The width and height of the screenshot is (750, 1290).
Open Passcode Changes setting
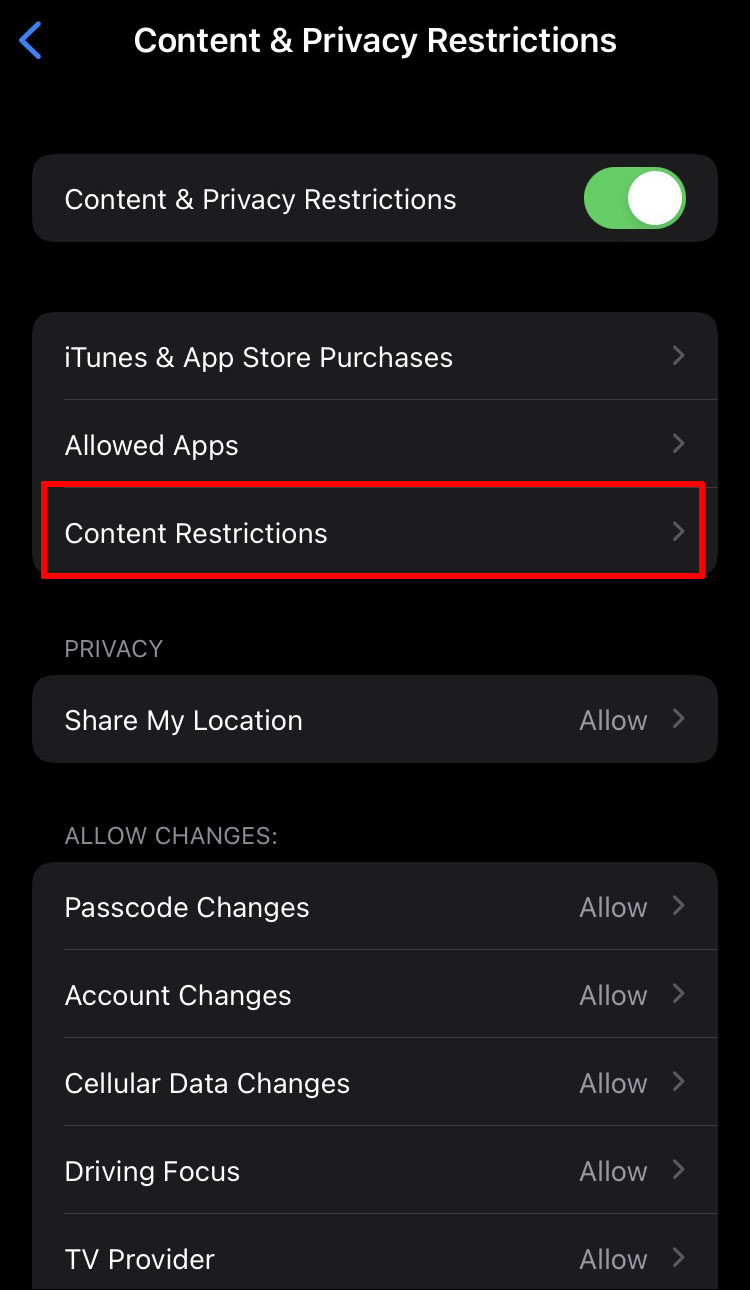375,907
